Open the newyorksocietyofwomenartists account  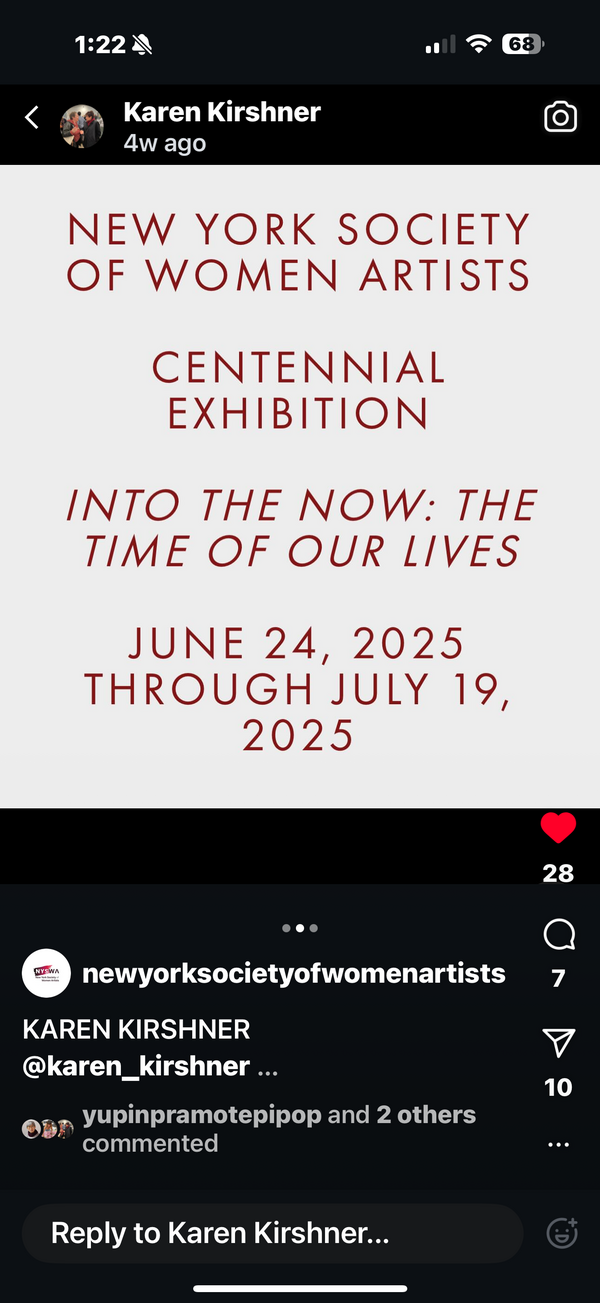(x=294, y=973)
